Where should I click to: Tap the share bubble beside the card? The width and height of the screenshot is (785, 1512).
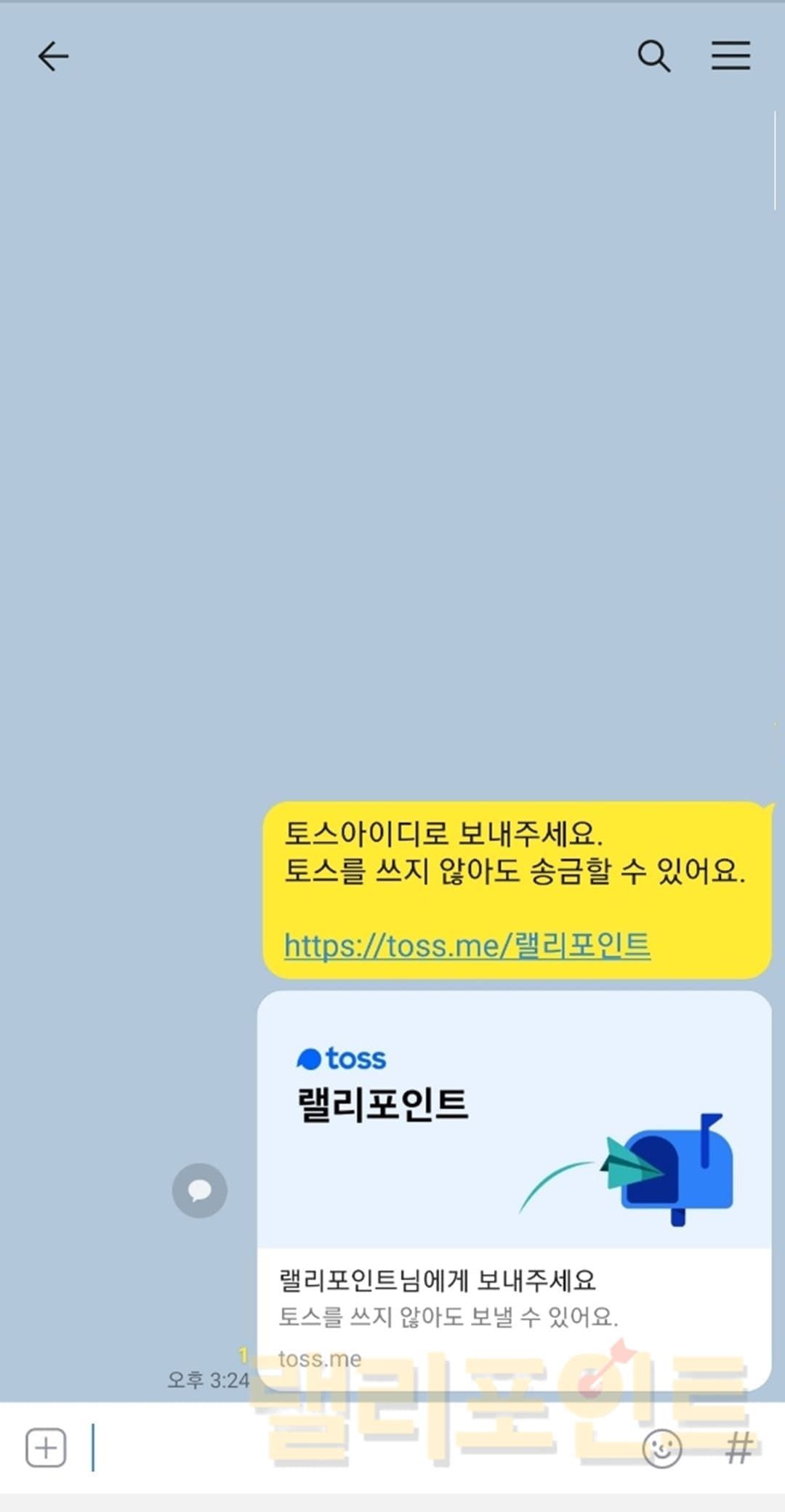click(x=199, y=1191)
